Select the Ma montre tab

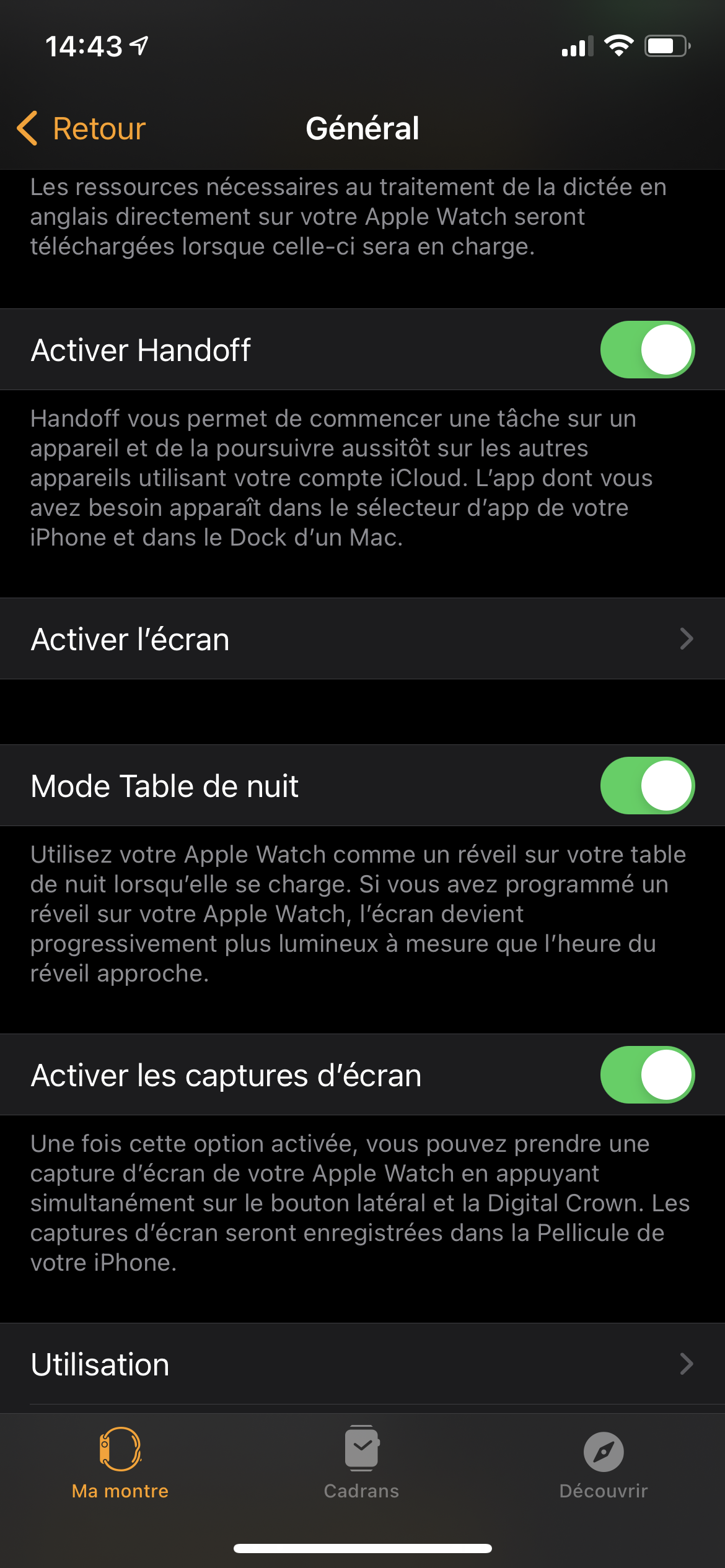coord(120,1464)
